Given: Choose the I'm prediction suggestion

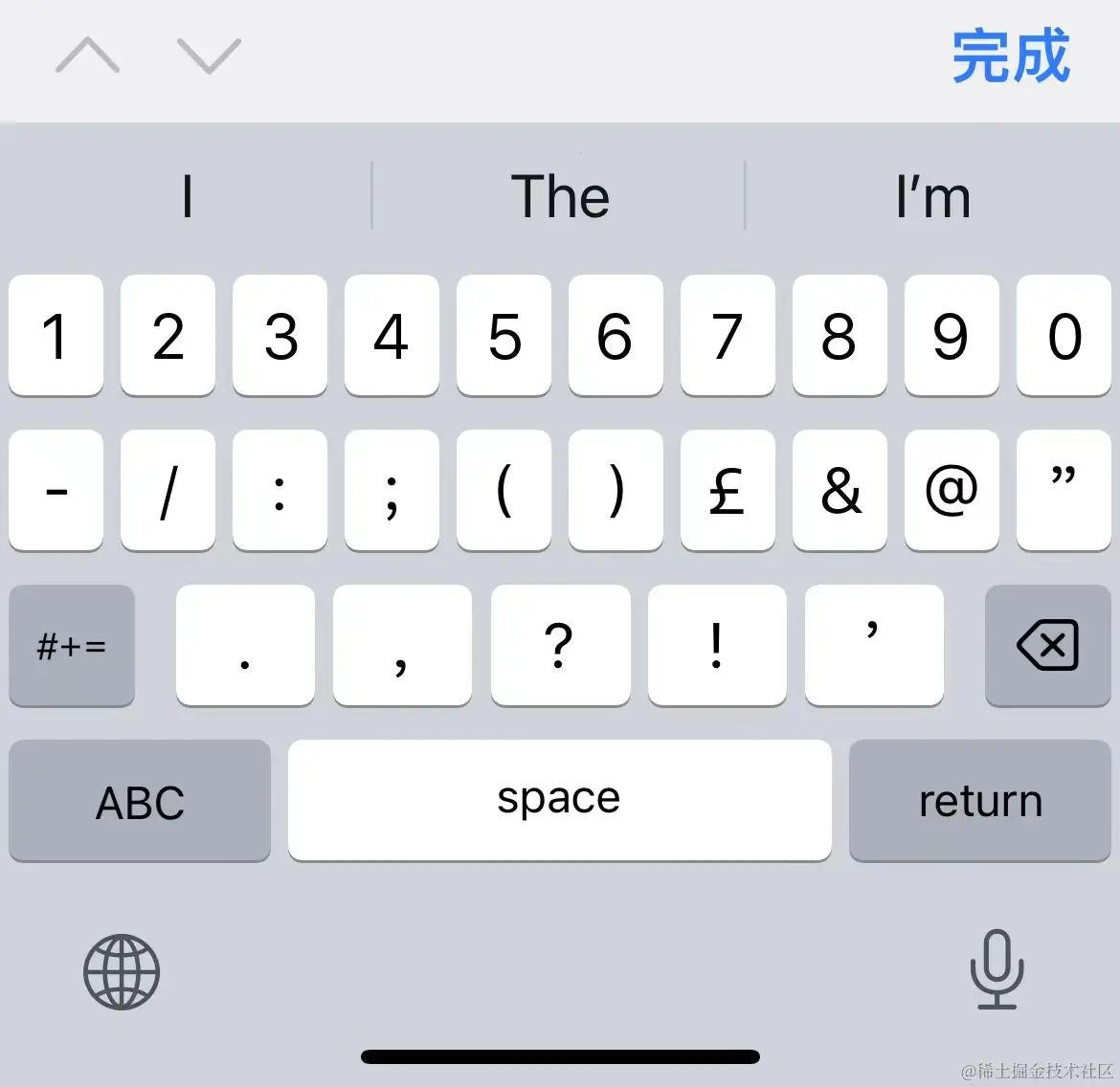Looking at the screenshot, I should click(932, 197).
